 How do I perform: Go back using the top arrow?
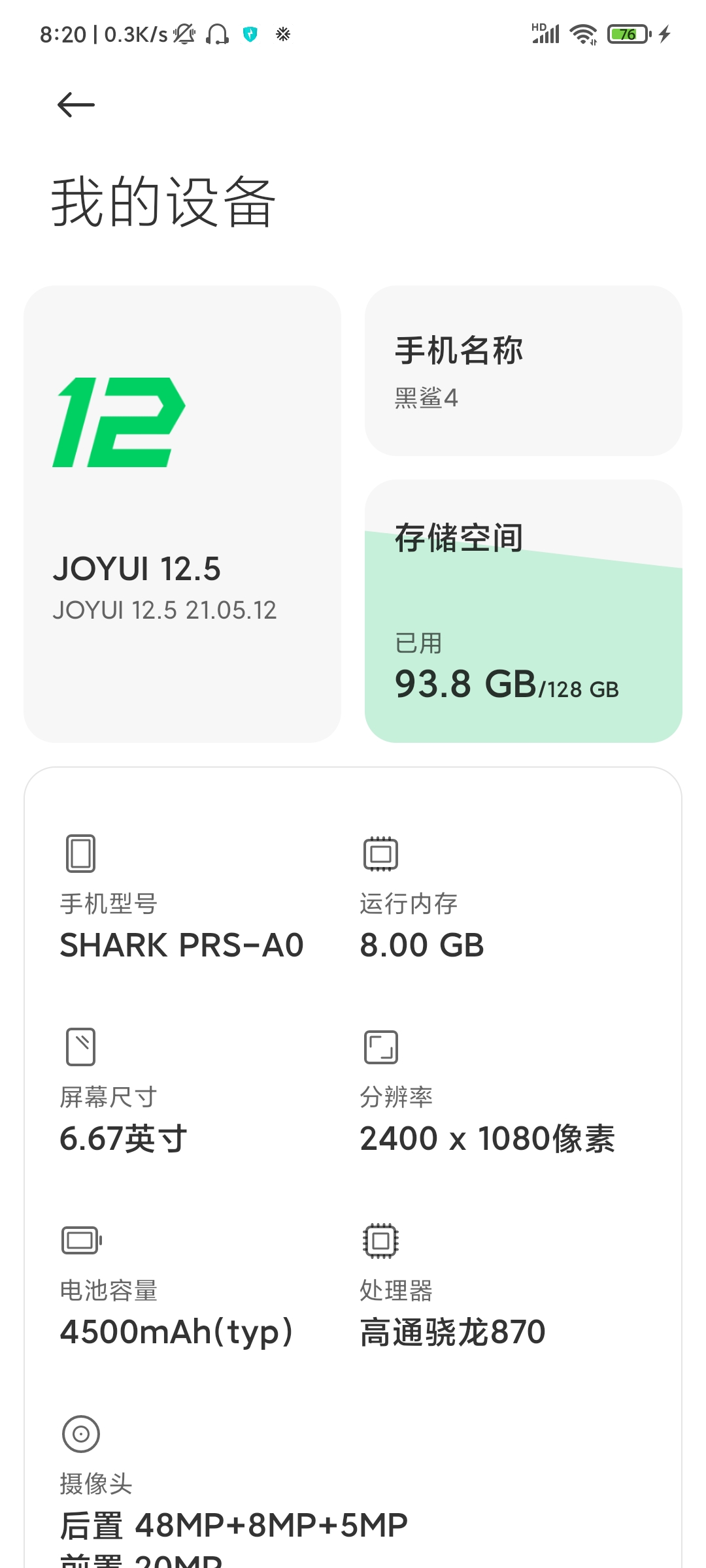(x=76, y=105)
